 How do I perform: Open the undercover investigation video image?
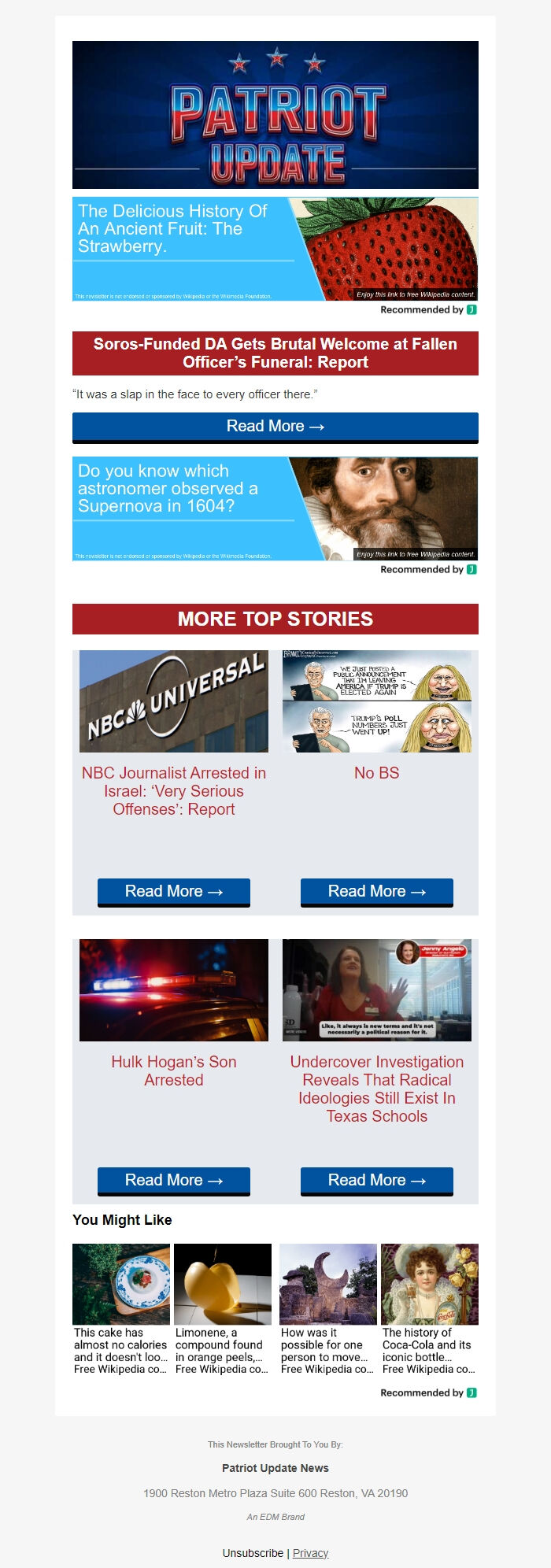(x=376, y=990)
